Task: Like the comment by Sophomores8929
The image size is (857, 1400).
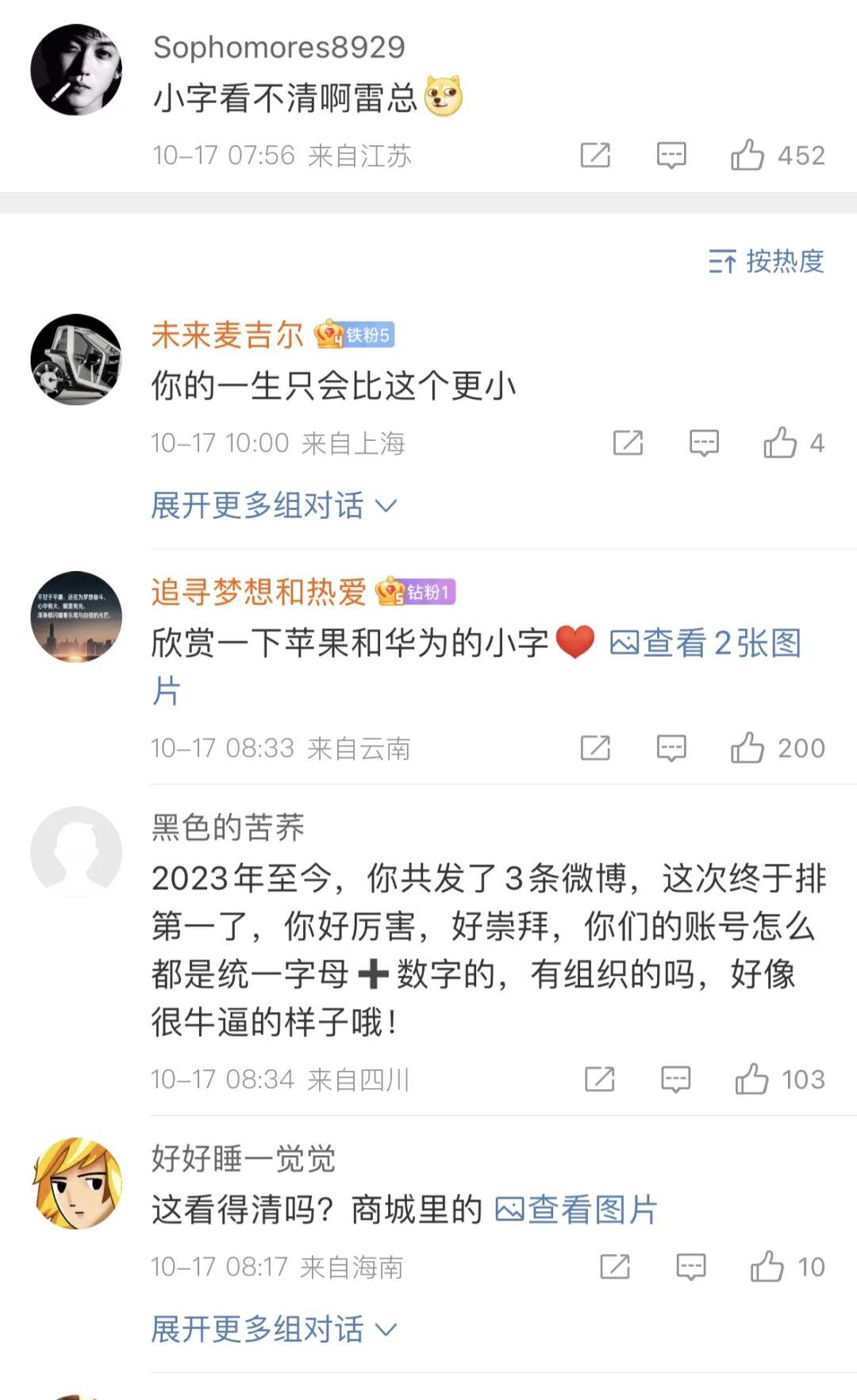Action: coord(747,155)
